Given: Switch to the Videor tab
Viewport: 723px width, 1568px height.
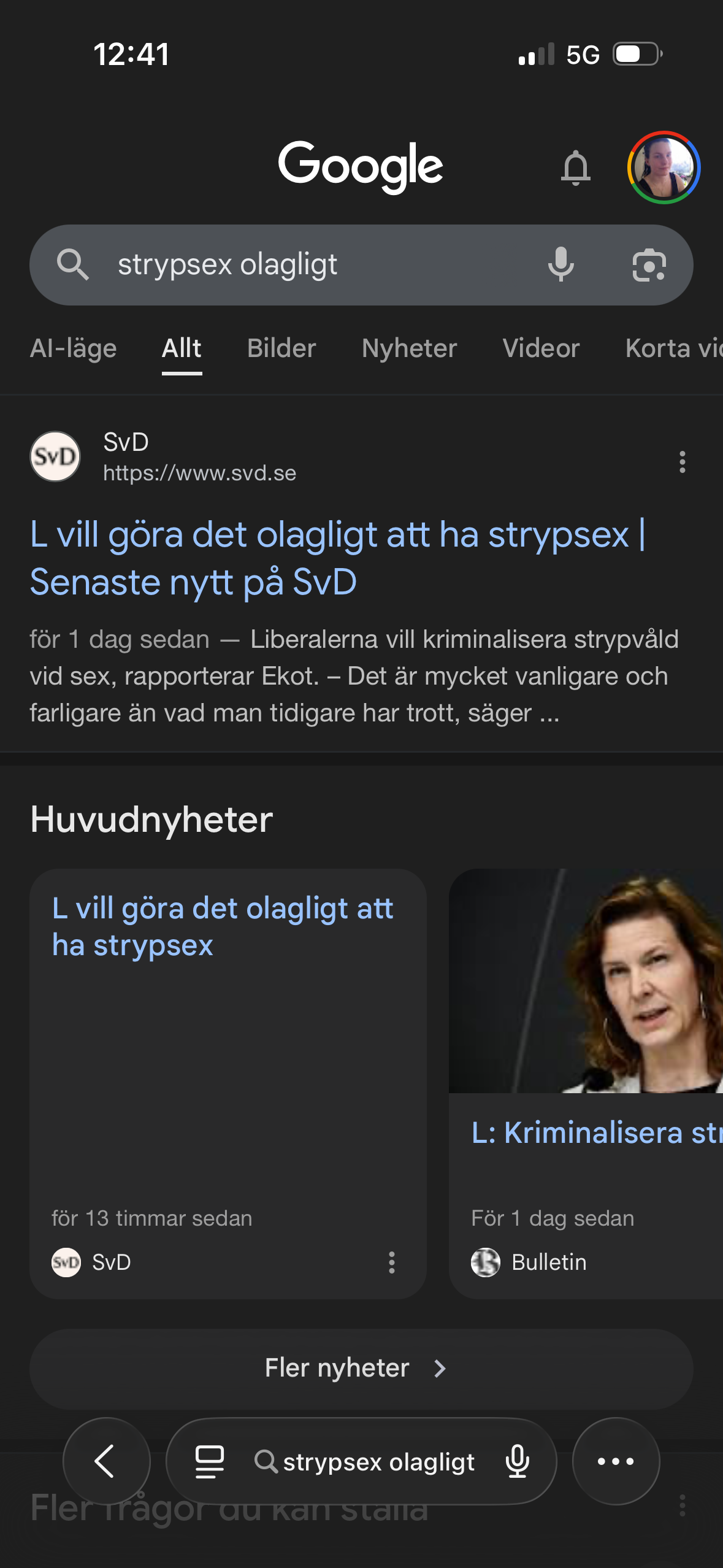Looking at the screenshot, I should coord(541,348).
